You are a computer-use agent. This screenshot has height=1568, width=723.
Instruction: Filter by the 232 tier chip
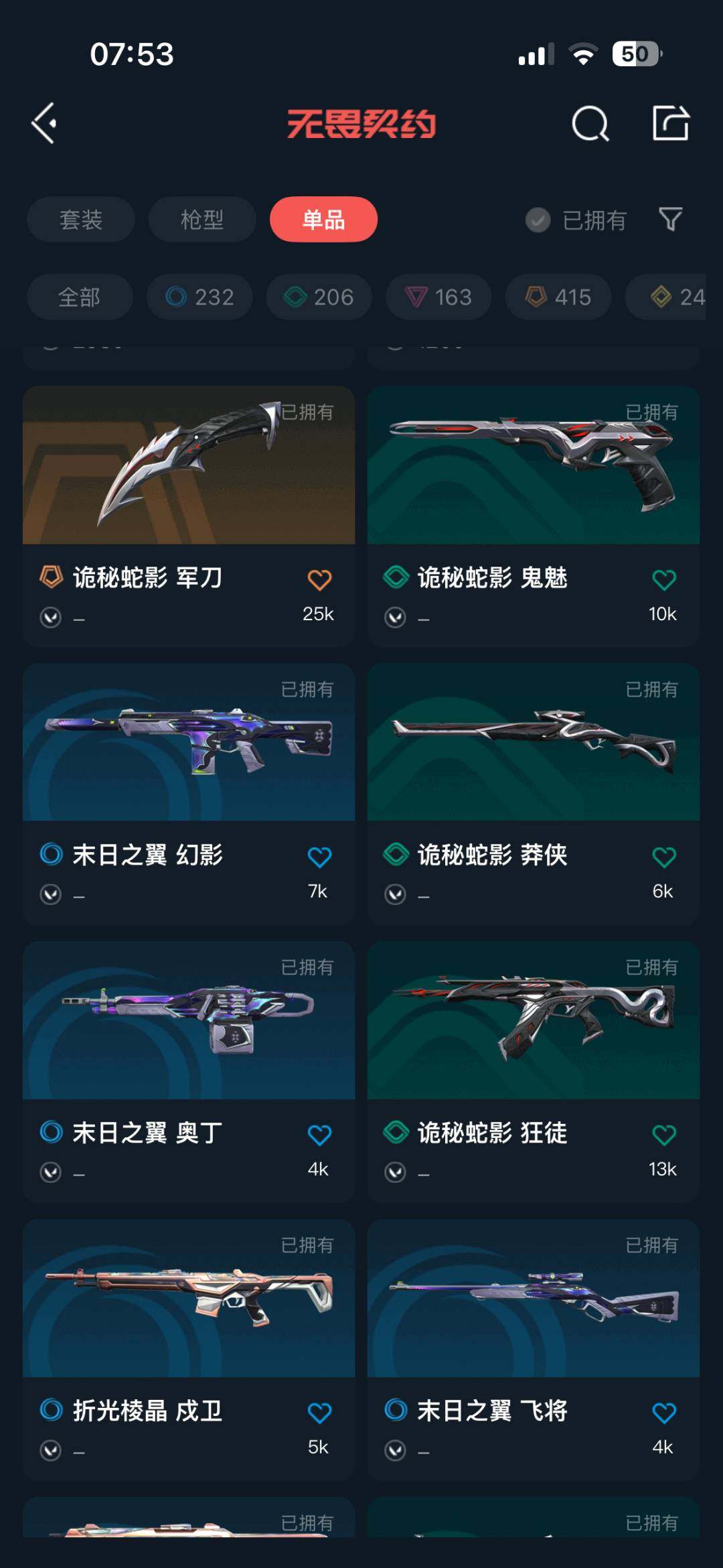click(x=199, y=297)
